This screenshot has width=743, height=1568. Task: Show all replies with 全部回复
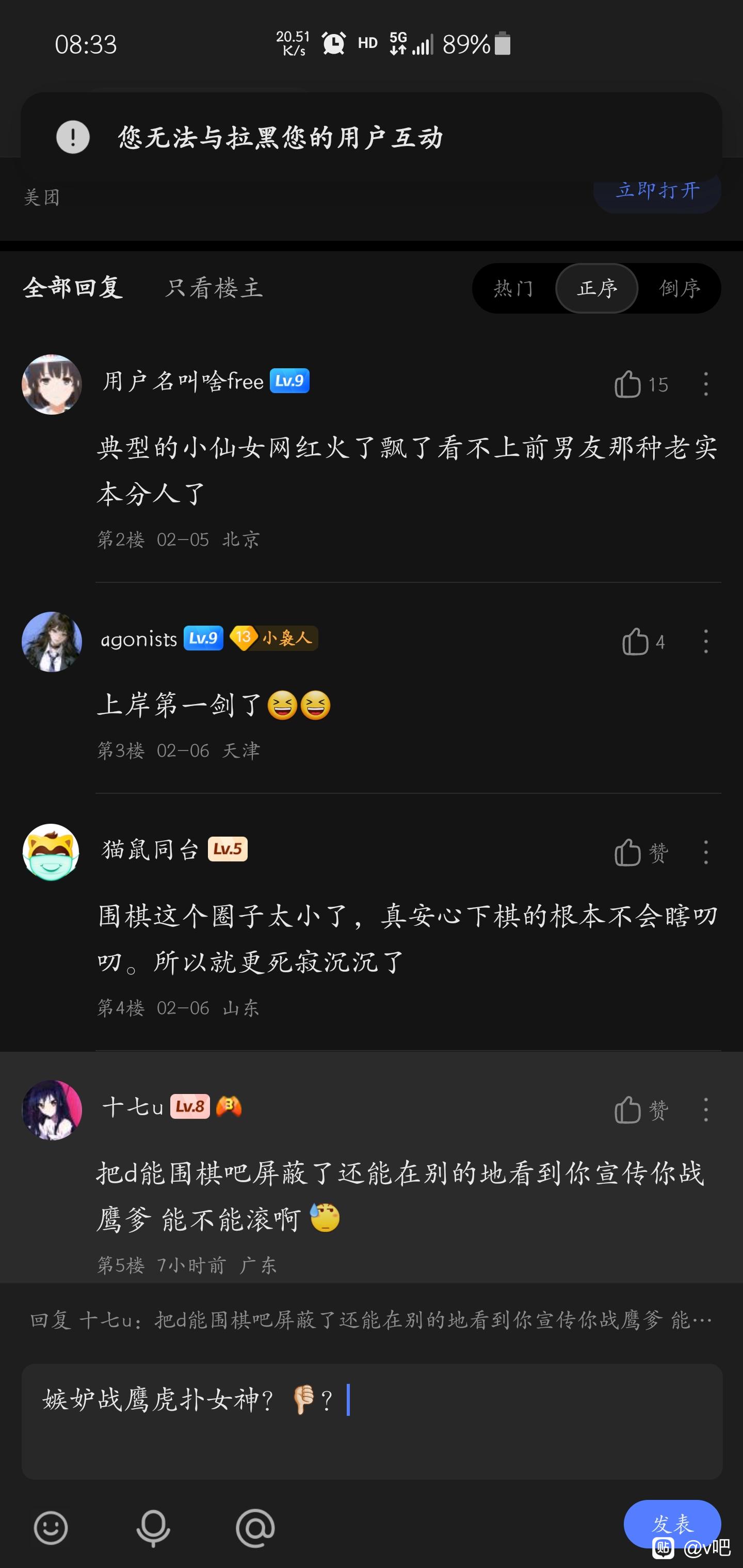pyautogui.click(x=73, y=288)
